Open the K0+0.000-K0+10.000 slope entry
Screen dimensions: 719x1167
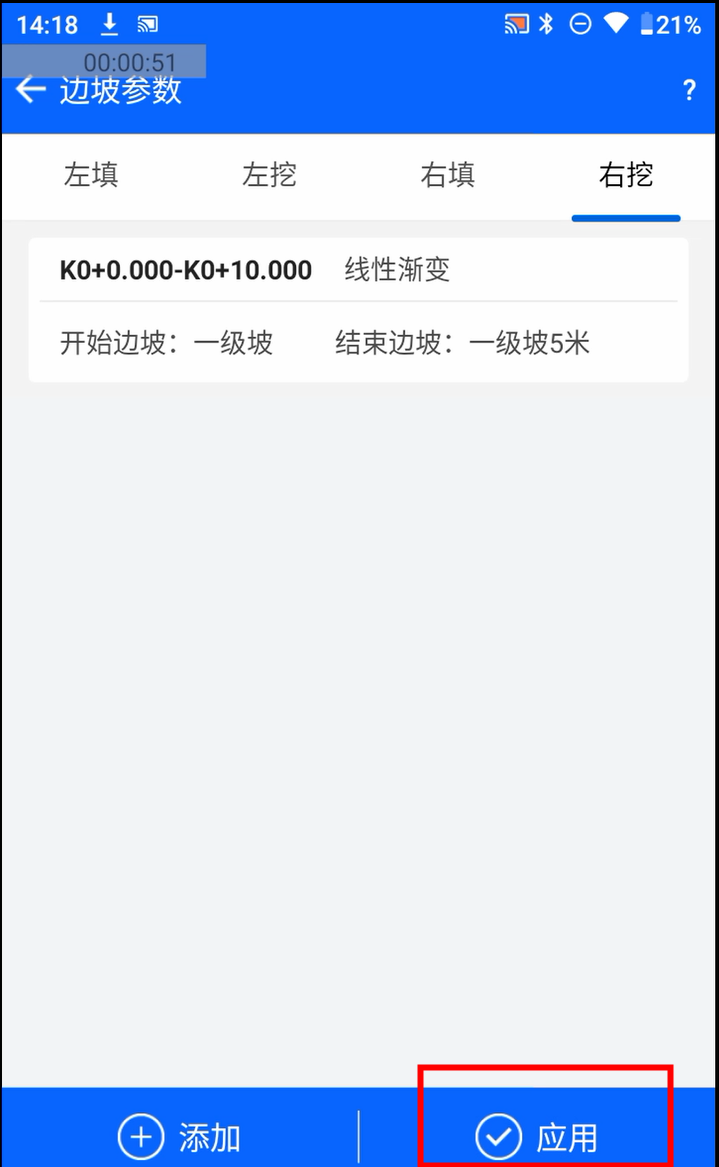tap(358, 310)
